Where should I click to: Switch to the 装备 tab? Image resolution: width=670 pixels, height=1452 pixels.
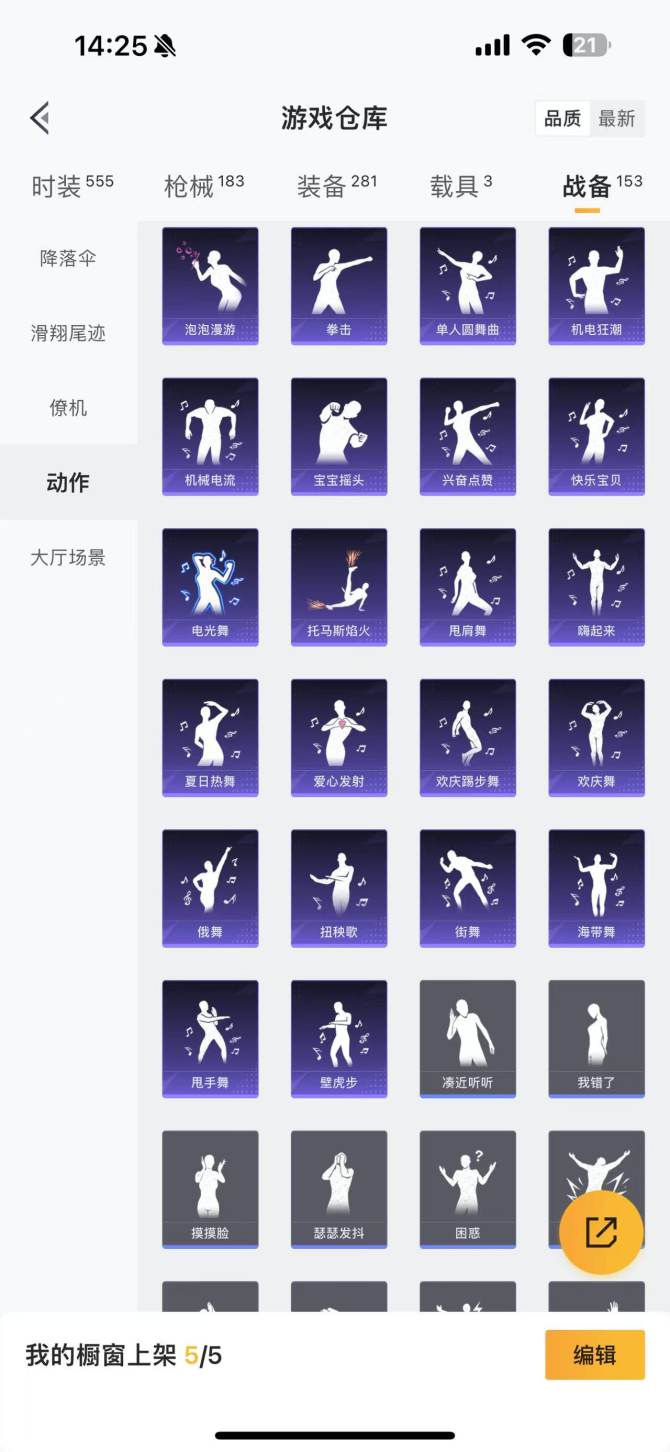click(336, 187)
